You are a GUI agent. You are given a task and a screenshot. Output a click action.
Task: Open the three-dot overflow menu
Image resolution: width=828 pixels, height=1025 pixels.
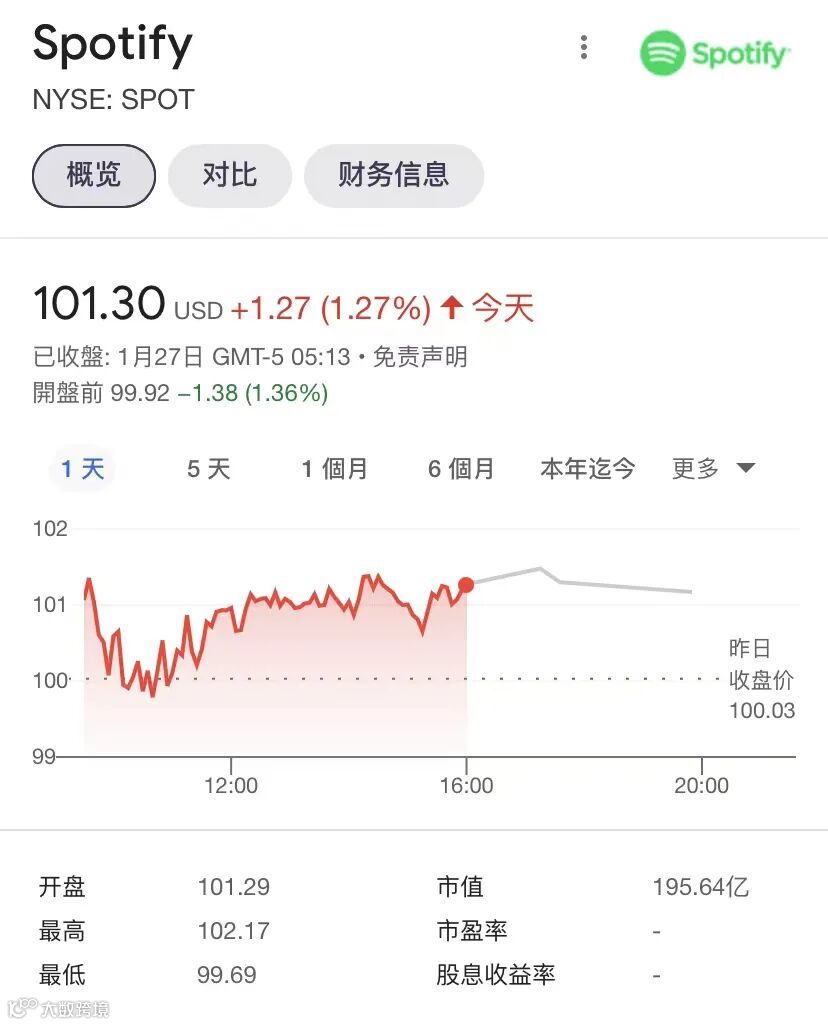point(584,47)
